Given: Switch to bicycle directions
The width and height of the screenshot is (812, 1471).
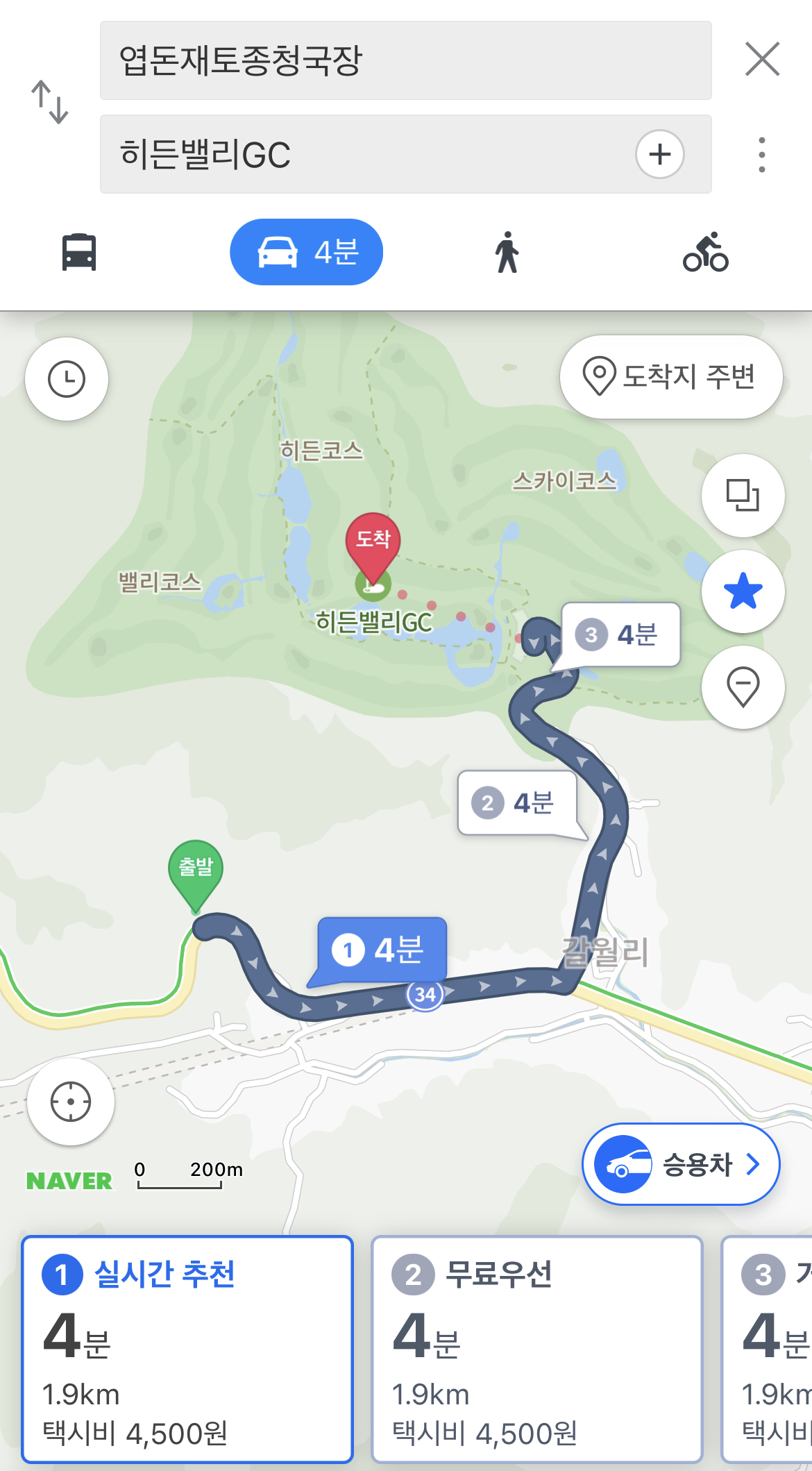Looking at the screenshot, I should tap(706, 252).
